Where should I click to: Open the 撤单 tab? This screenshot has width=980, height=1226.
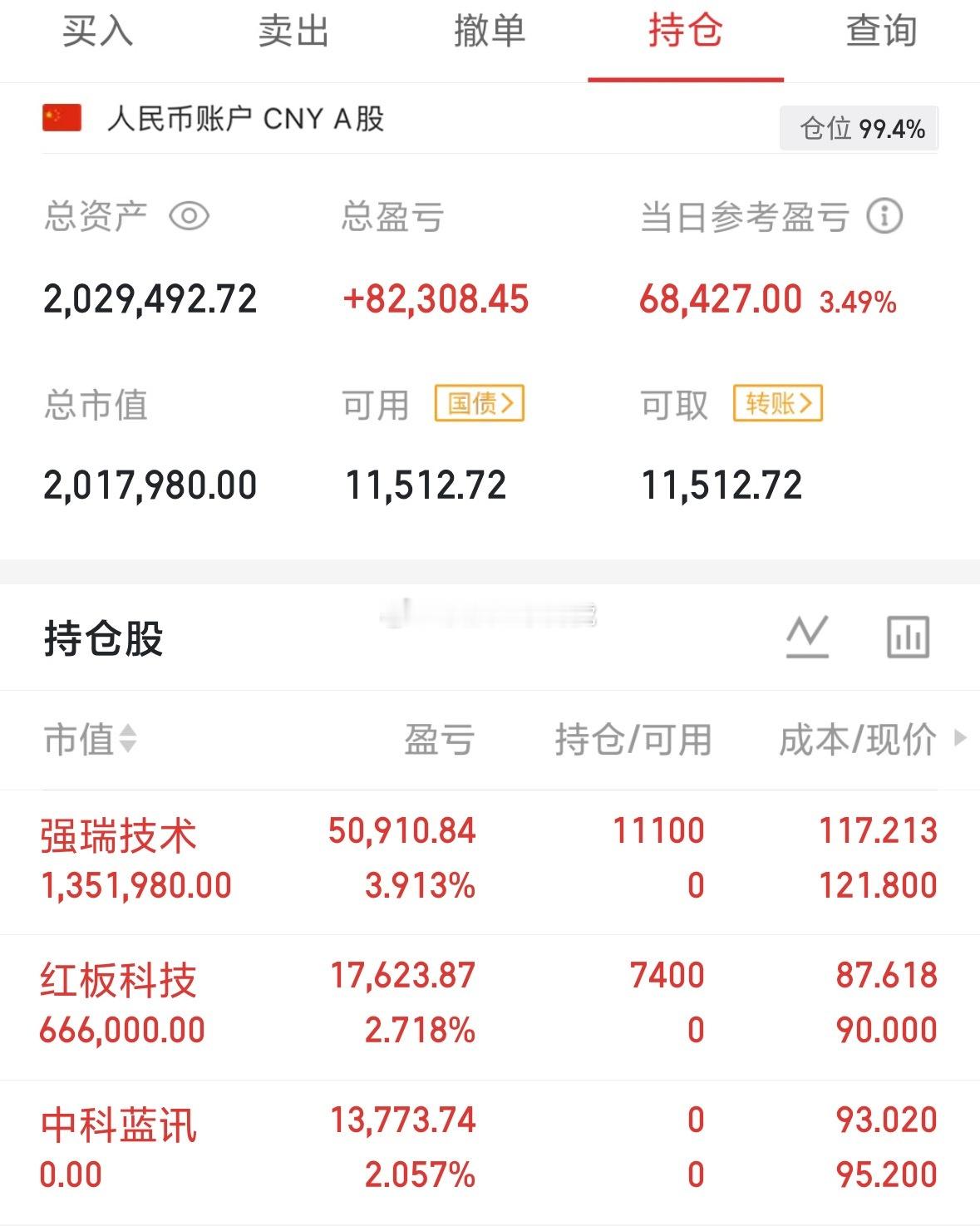point(490,32)
